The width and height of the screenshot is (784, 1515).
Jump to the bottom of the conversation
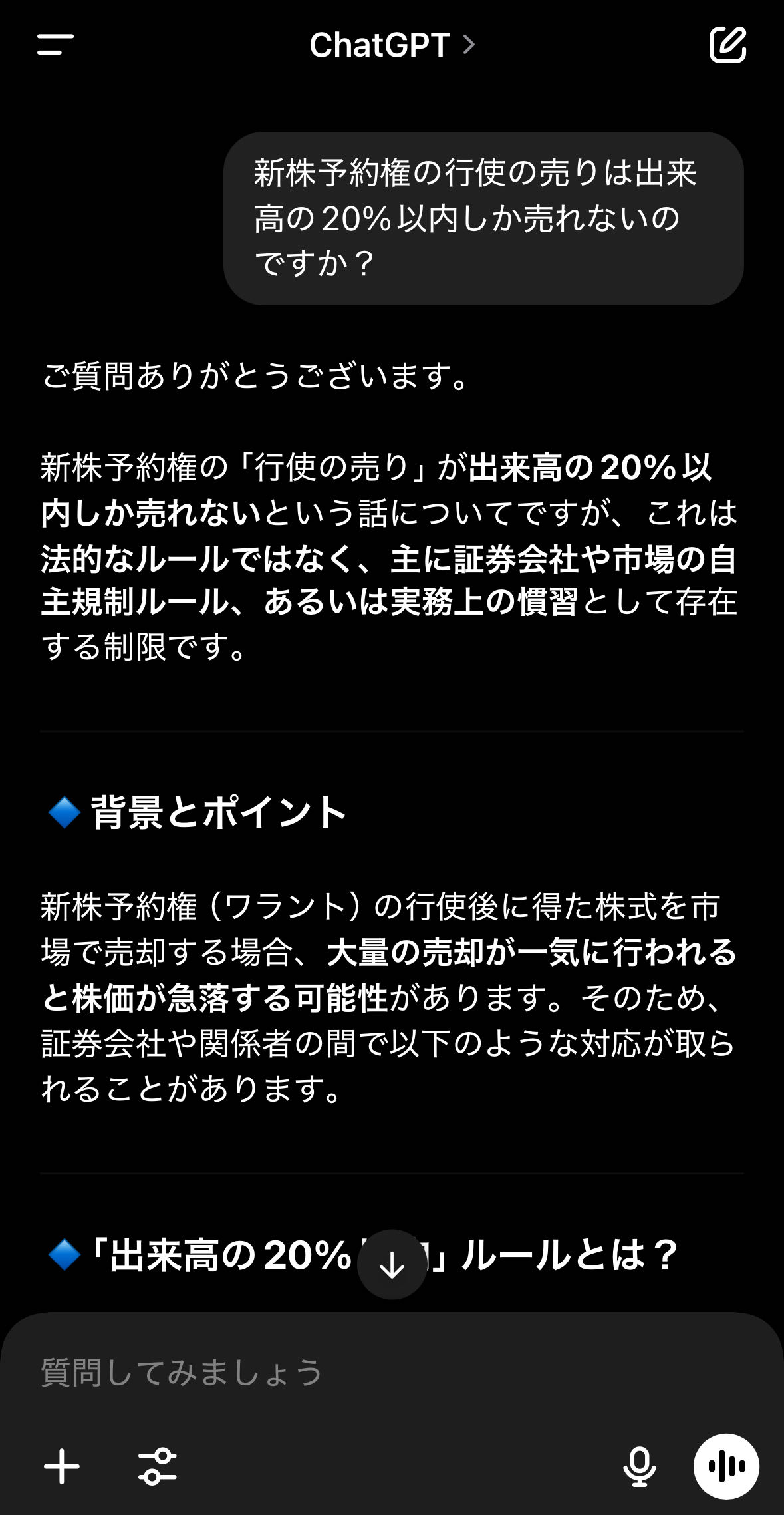[x=392, y=1264]
